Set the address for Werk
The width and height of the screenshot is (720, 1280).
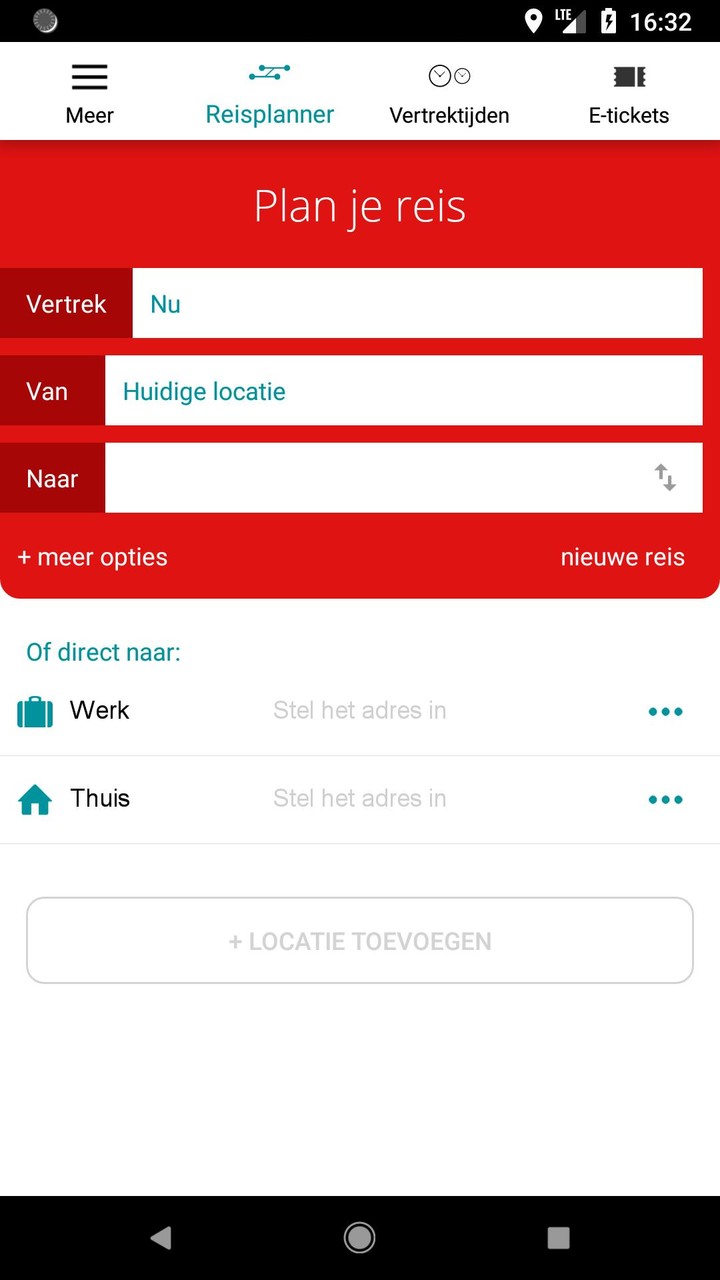[x=360, y=711]
